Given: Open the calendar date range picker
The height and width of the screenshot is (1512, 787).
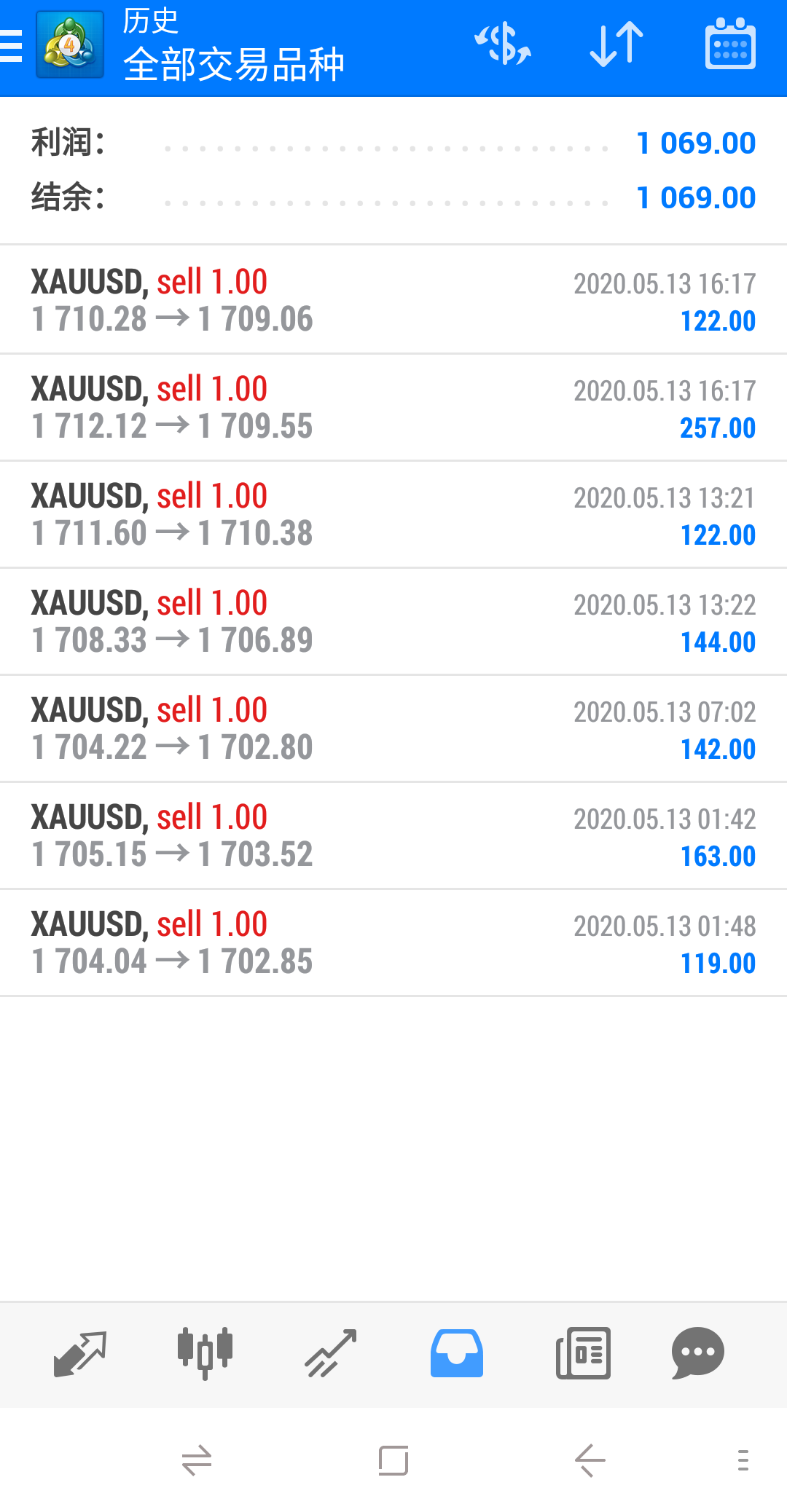Looking at the screenshot, I should [730, 44].
